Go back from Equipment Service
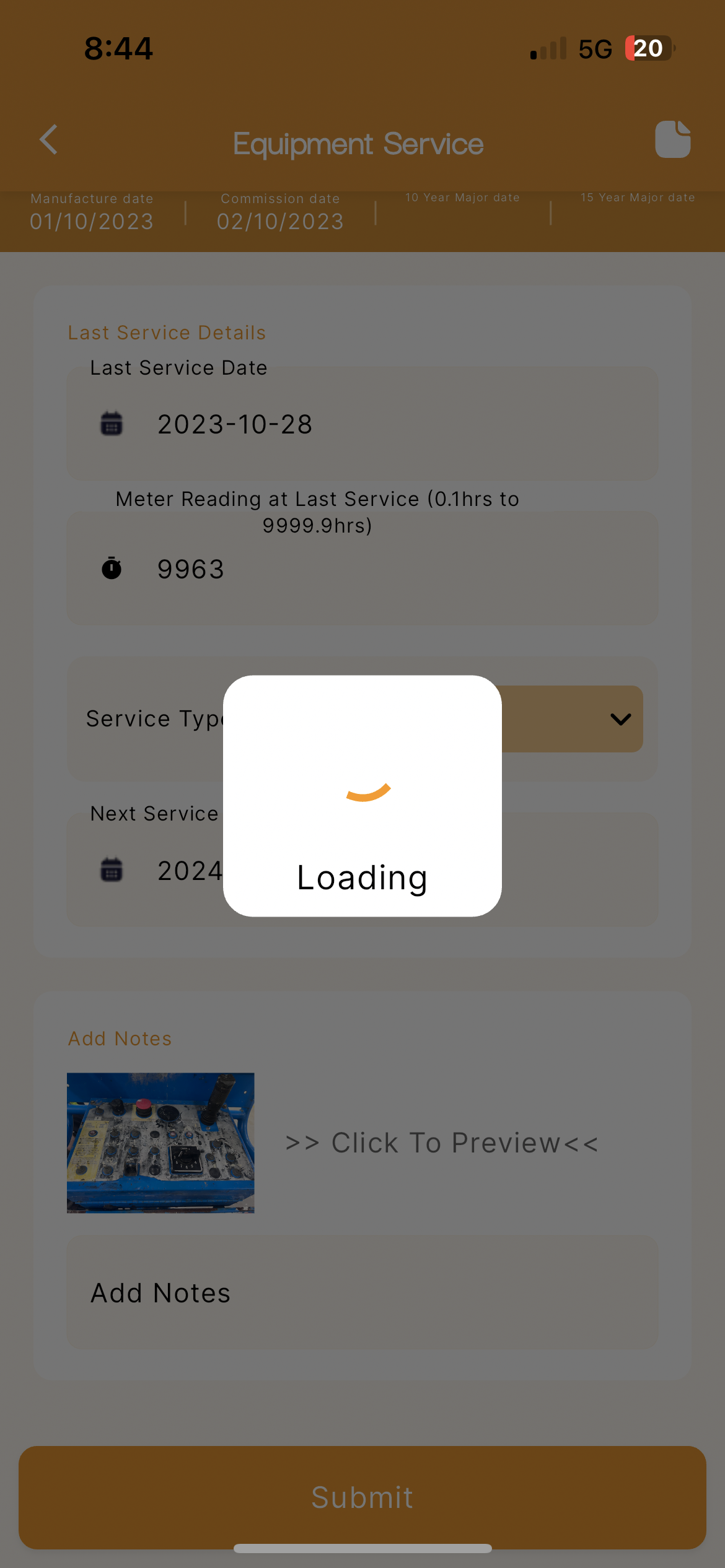 pos(48,140)
